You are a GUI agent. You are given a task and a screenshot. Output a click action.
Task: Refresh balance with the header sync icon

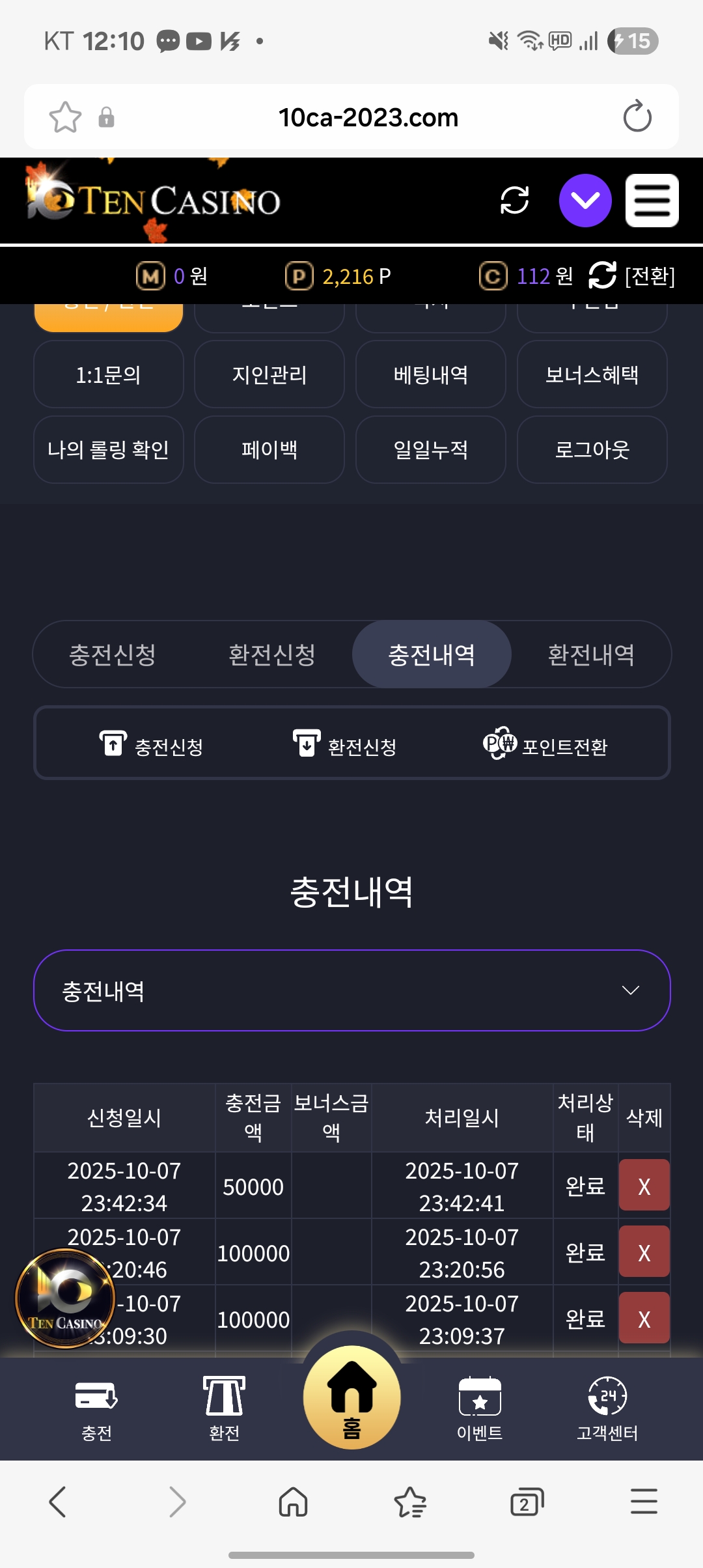tap(514, 201)
